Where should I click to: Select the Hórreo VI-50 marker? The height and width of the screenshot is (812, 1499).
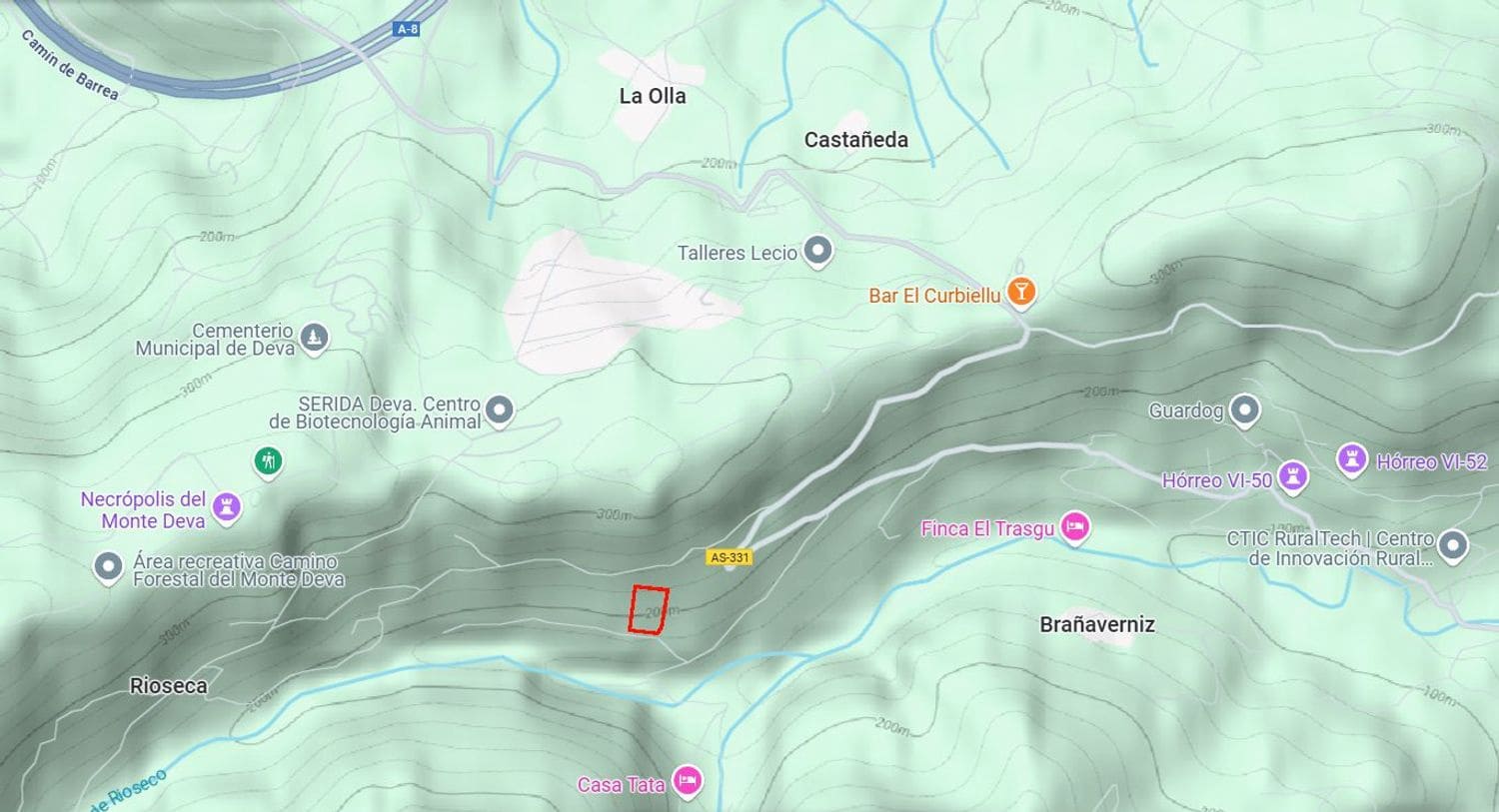[1293, 476]
